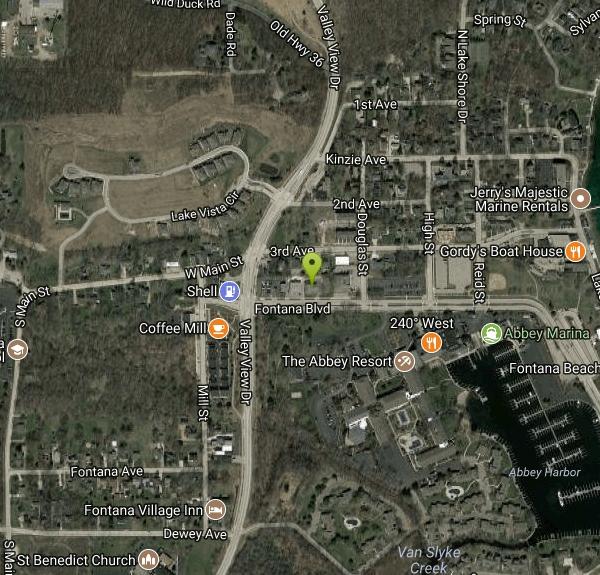This screenshot has width=600, height=575.
Task: Tap the St Benedict Church marker
Action: click(x=149, y=559)
